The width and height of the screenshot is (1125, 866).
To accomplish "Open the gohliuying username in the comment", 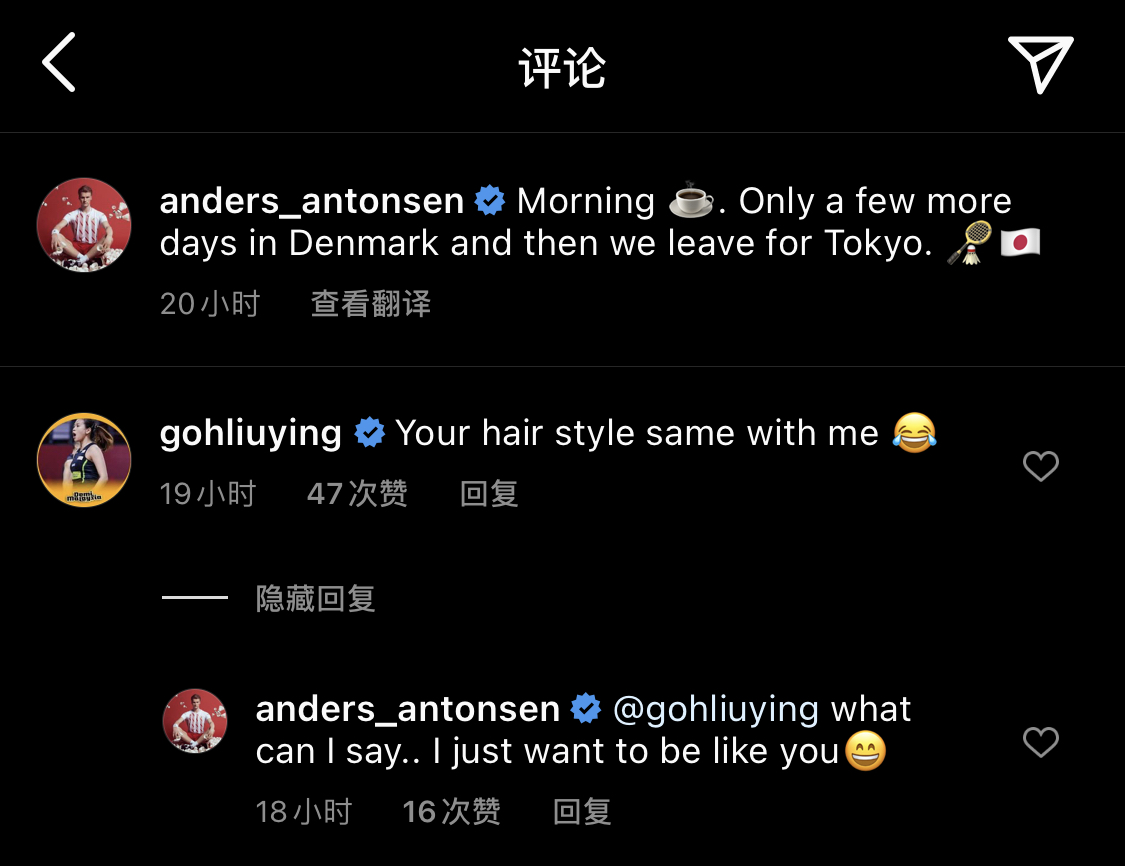I will coord(250,433).
